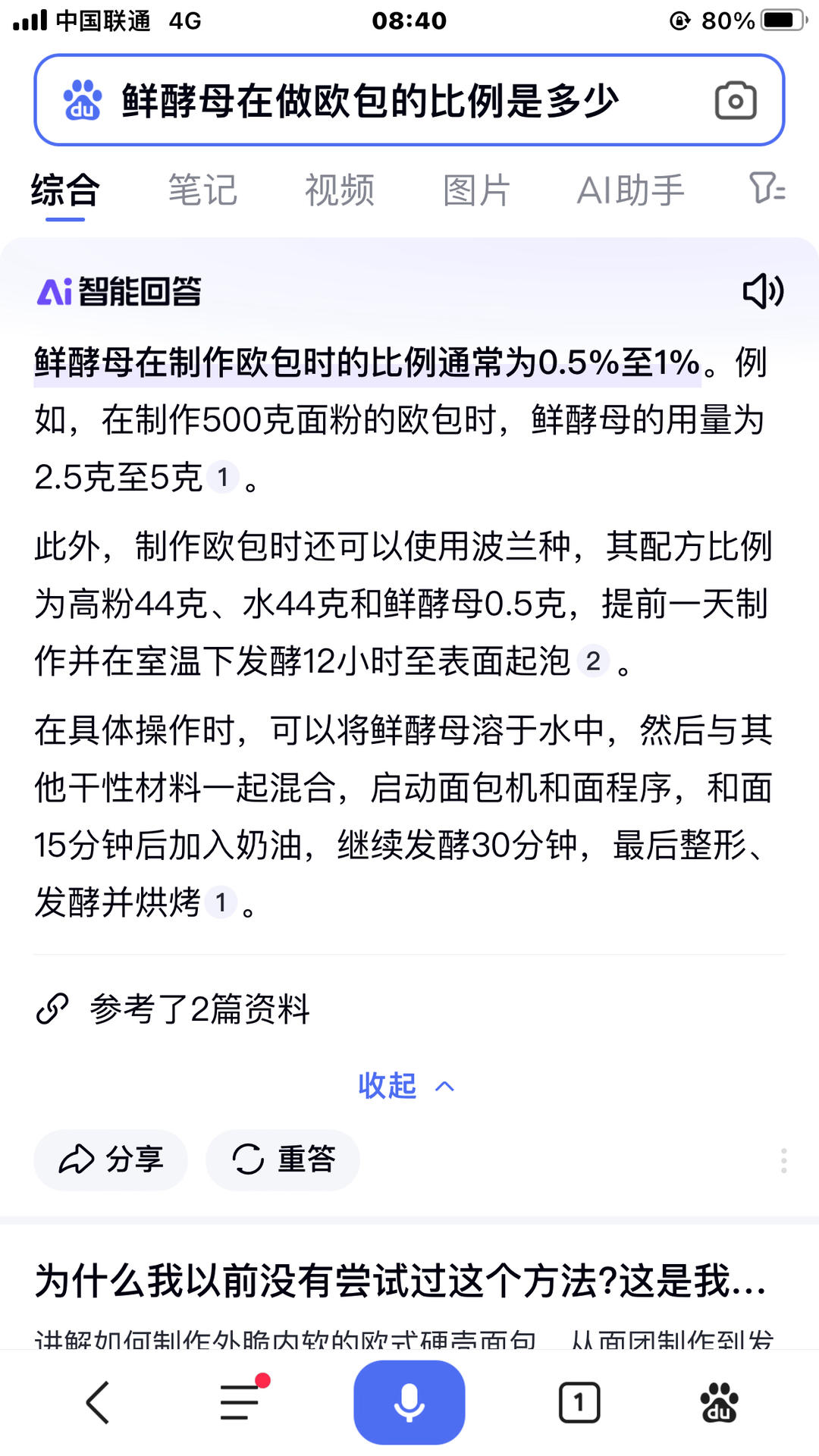The width and height of the screenshot is (819, 1456).
Task: Select the 综合 tab
Action: [x=65, y=190]
